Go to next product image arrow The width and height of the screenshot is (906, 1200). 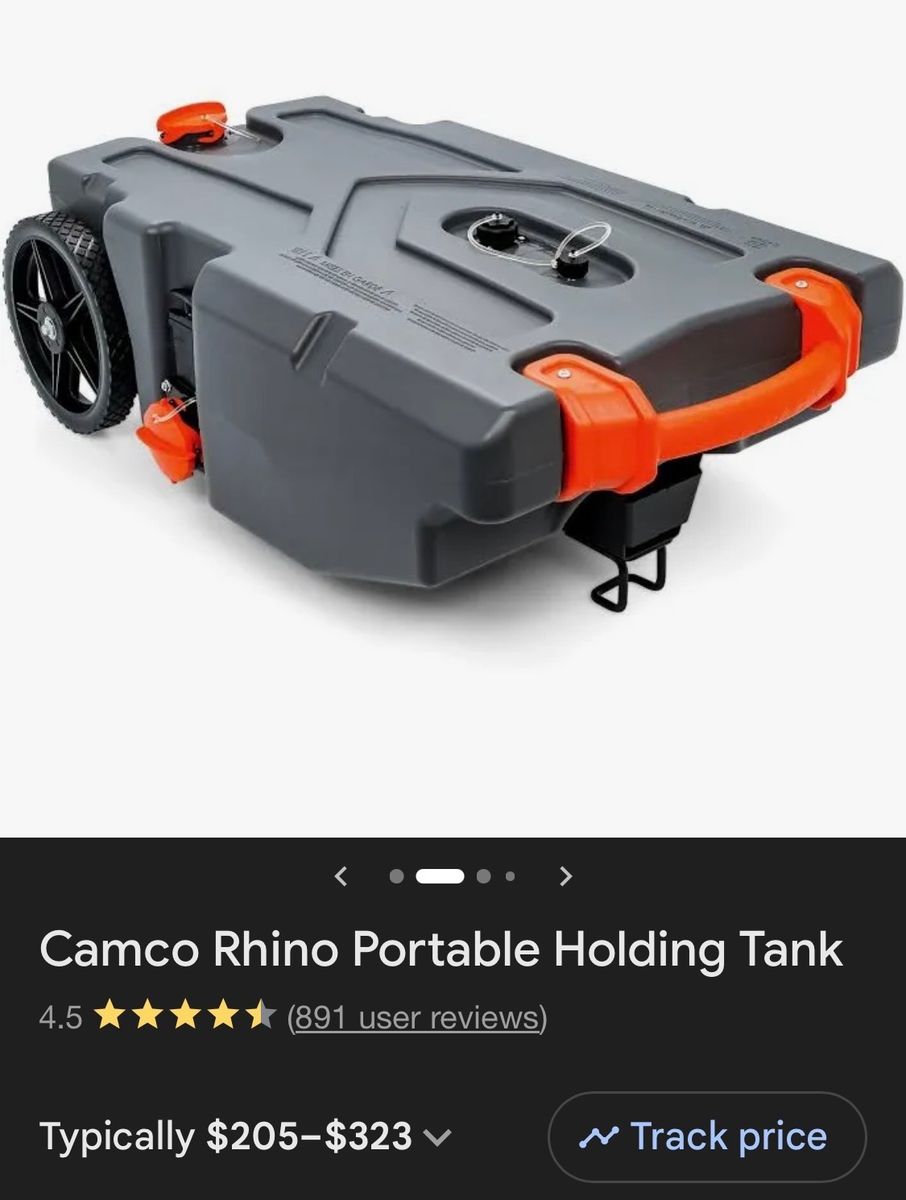pos(566,876)
